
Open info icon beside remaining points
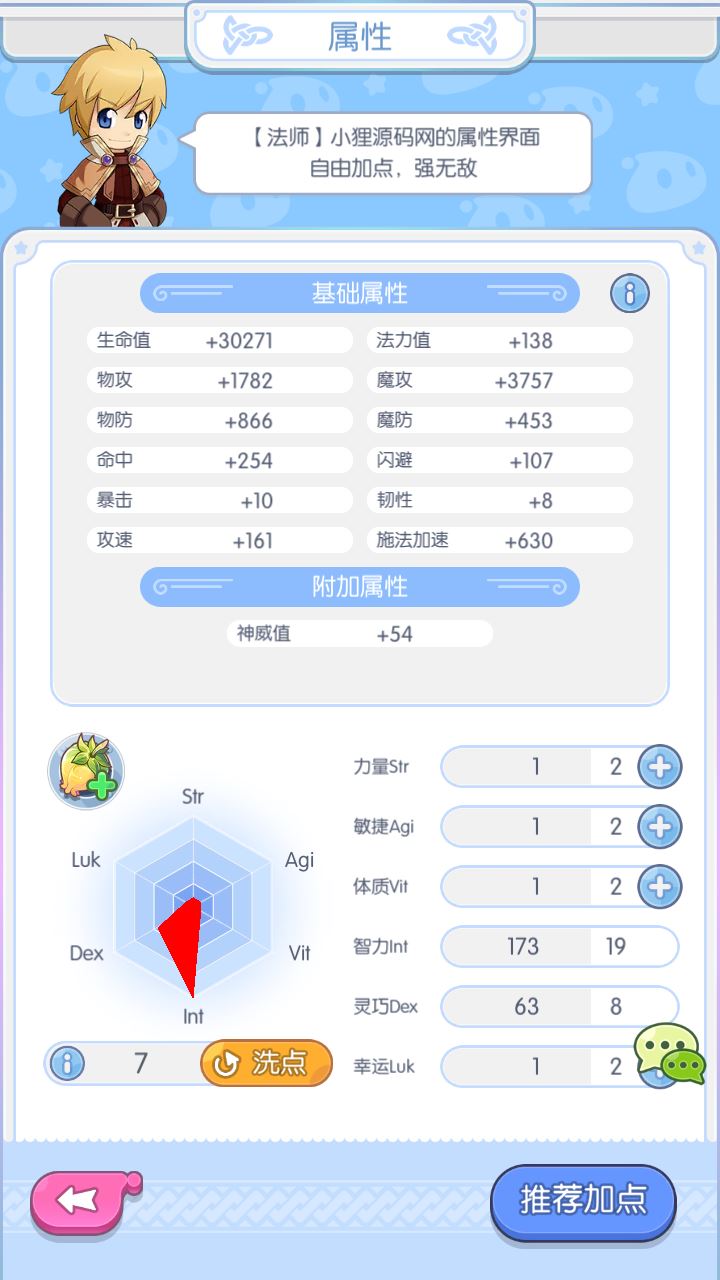click(67, 1063)
